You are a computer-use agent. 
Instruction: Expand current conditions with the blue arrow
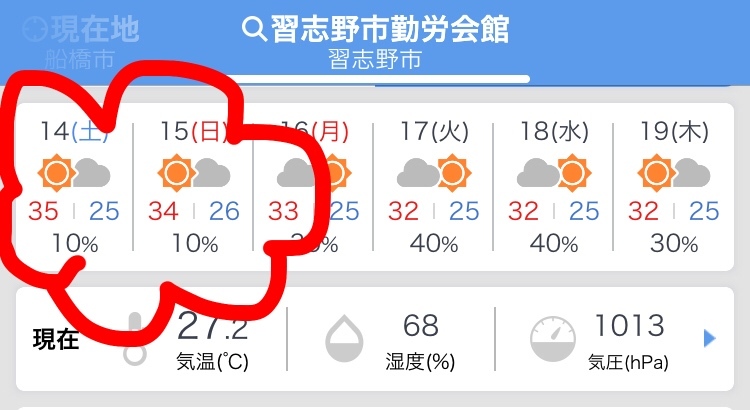pos(710,339)
